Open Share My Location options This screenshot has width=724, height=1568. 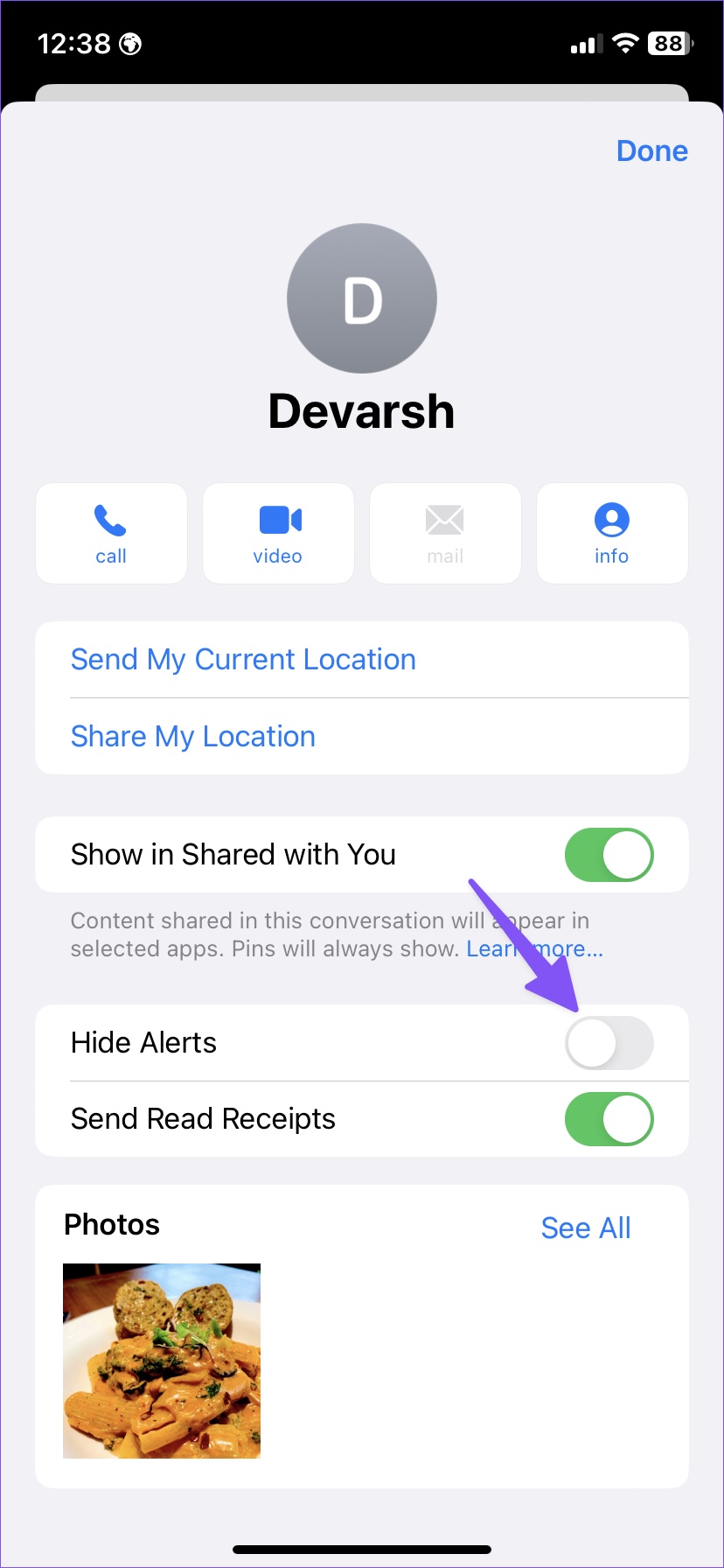(193, 737)
